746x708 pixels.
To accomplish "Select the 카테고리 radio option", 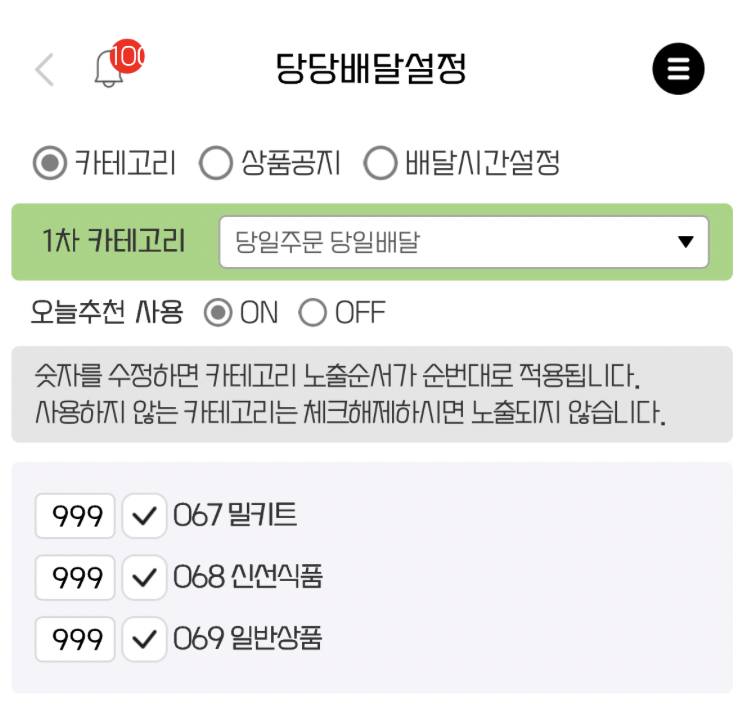I will pos(49,164).
